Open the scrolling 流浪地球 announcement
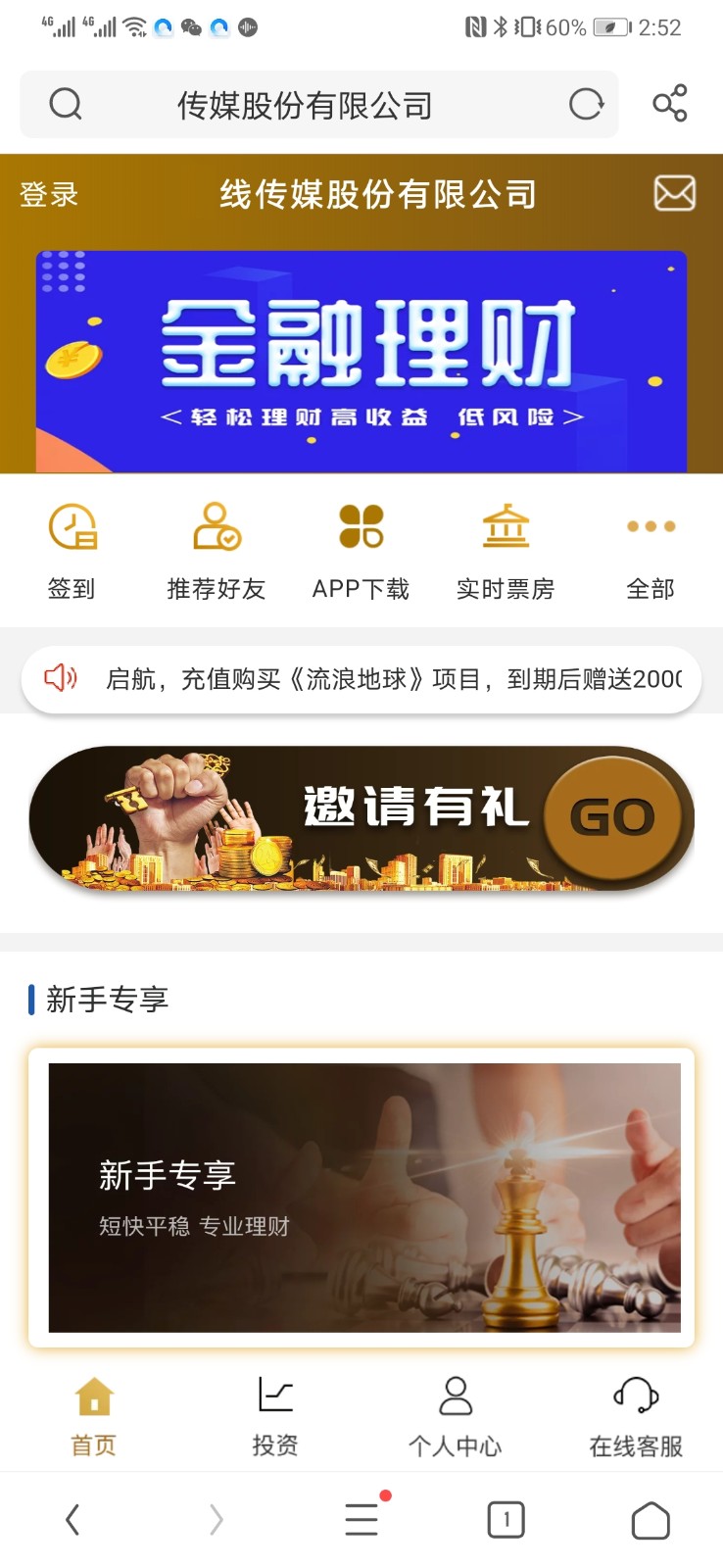 (x=361, y=678)
